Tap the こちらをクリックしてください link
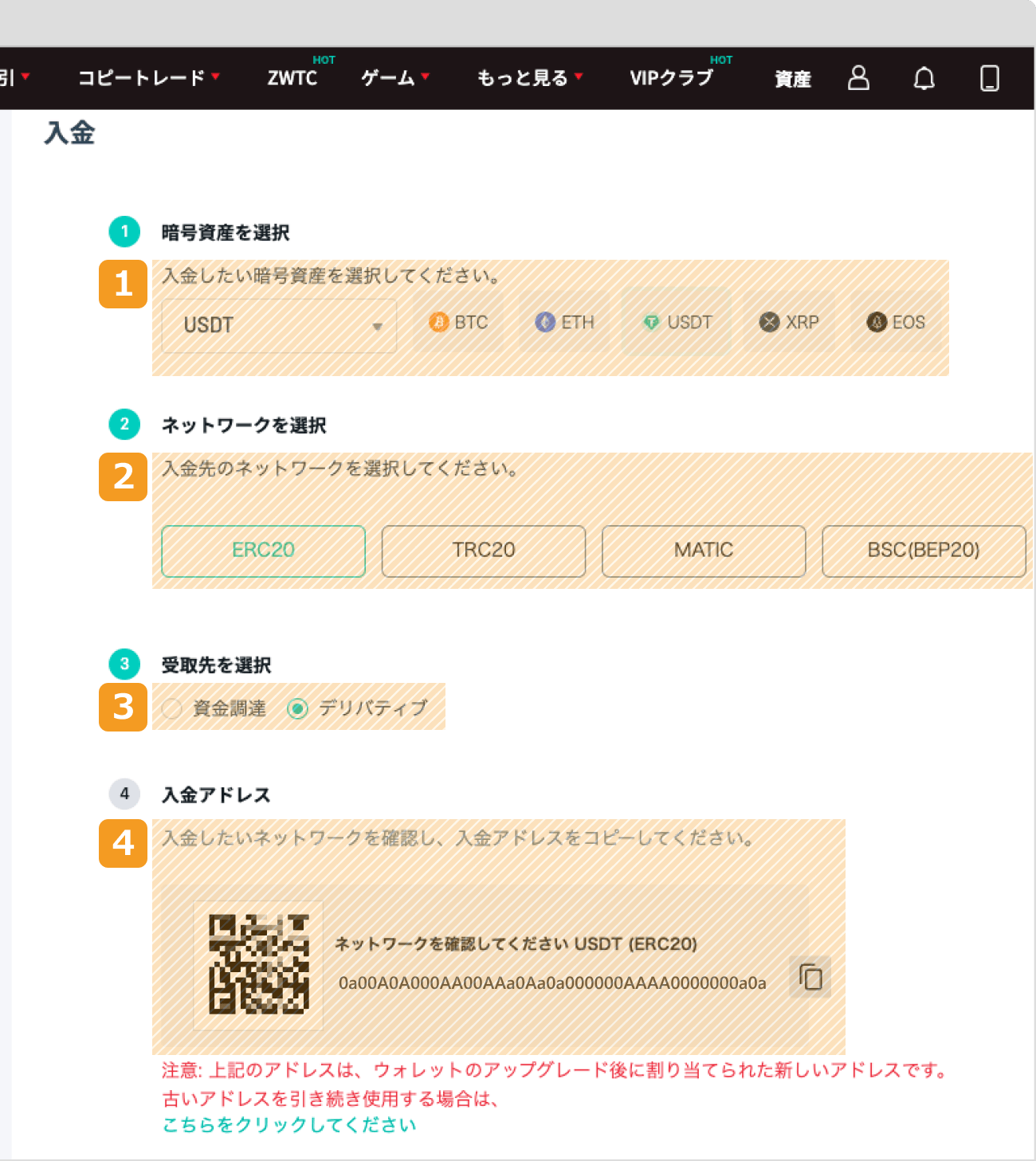Screen dimensions: 1036x1161 [289, 1125]
